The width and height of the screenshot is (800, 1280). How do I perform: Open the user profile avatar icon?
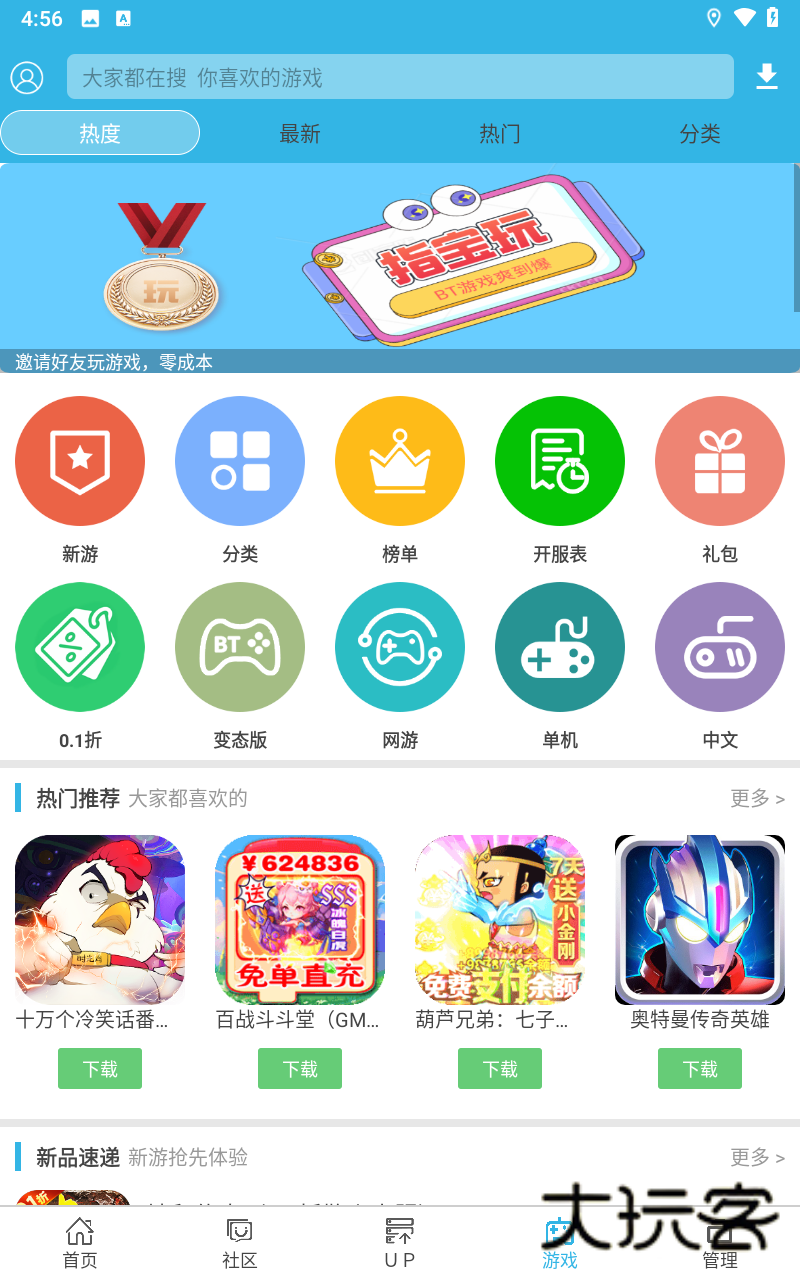[x=27, y=77]
